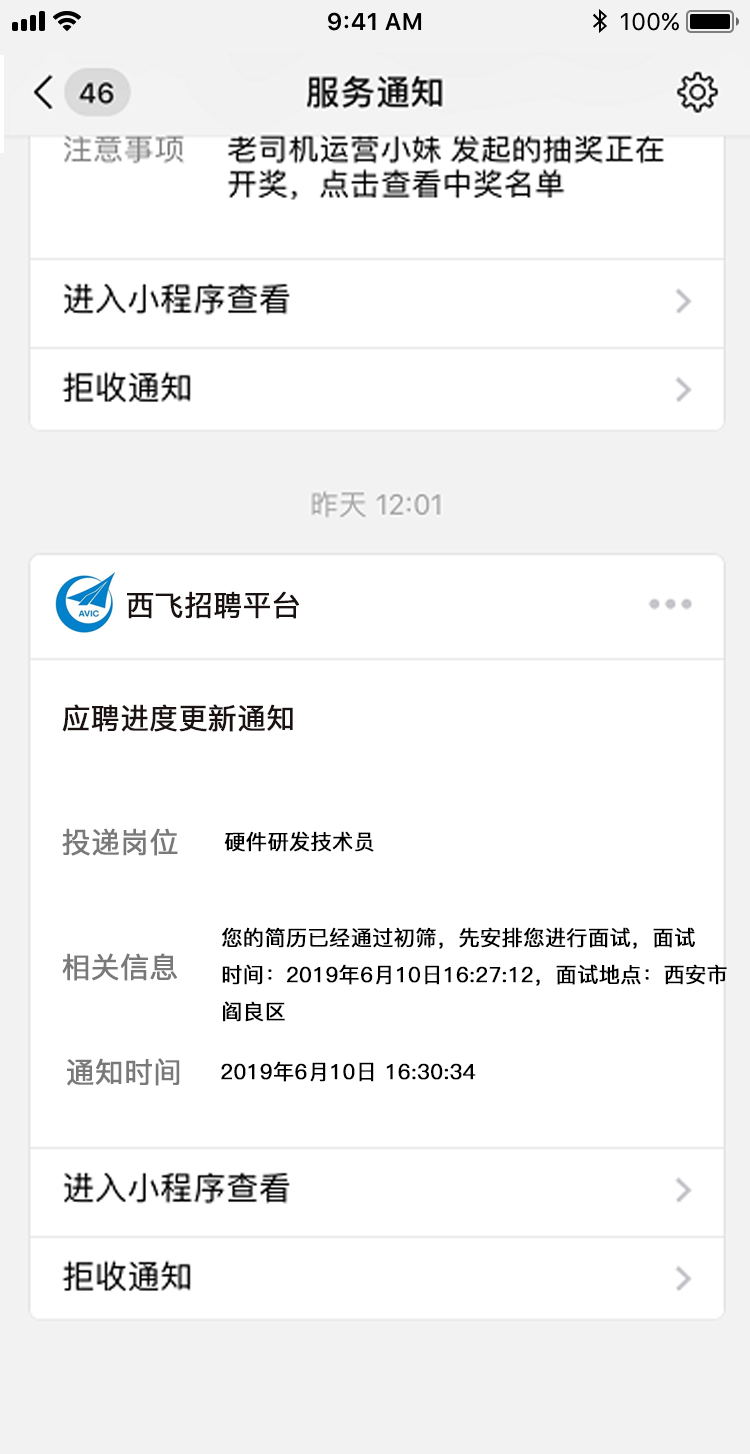This screenshot has height=1454, width=750.
Task: Select 拒收通知 under the 西飞招聘平台 card
Action: click(x=377, y=1278)
